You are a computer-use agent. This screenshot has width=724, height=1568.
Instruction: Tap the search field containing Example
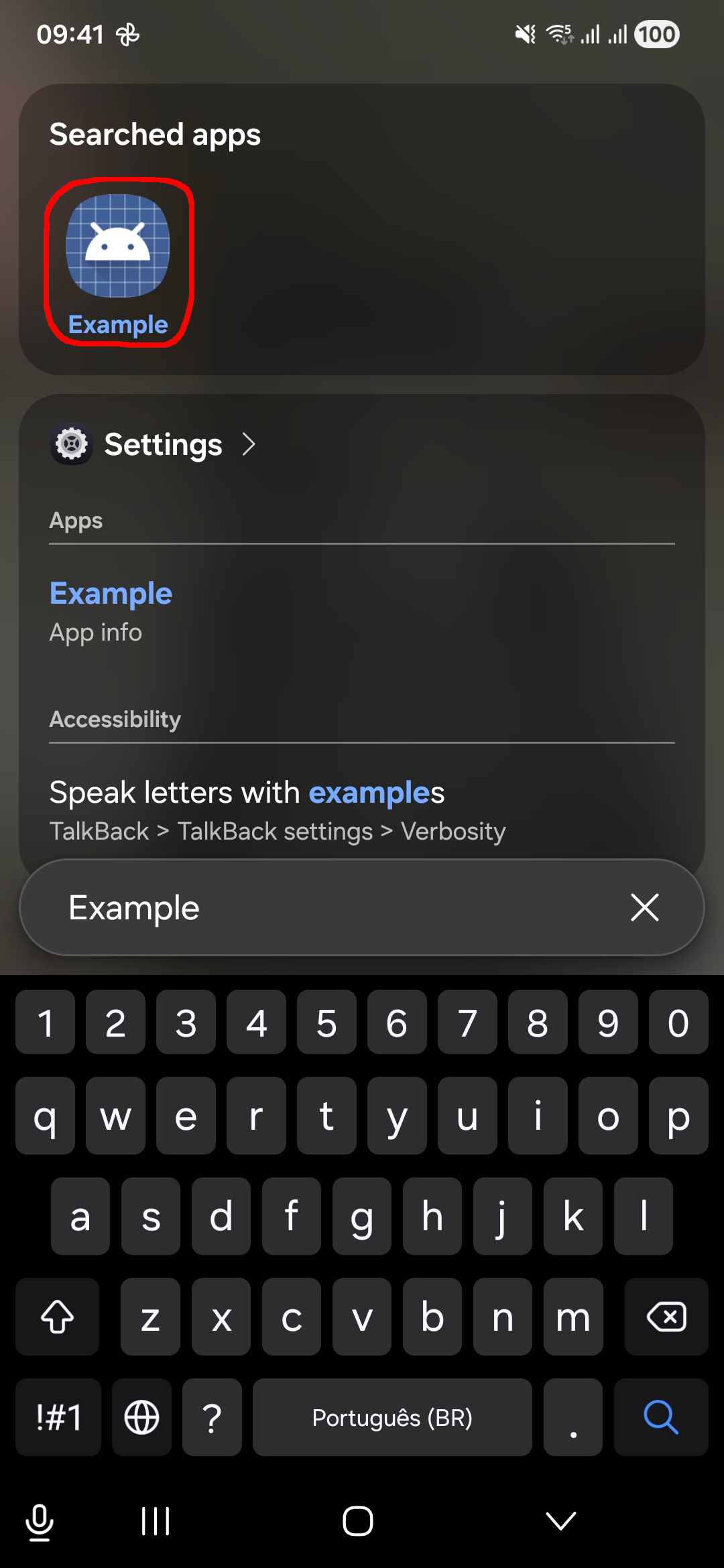coord(322,907)
